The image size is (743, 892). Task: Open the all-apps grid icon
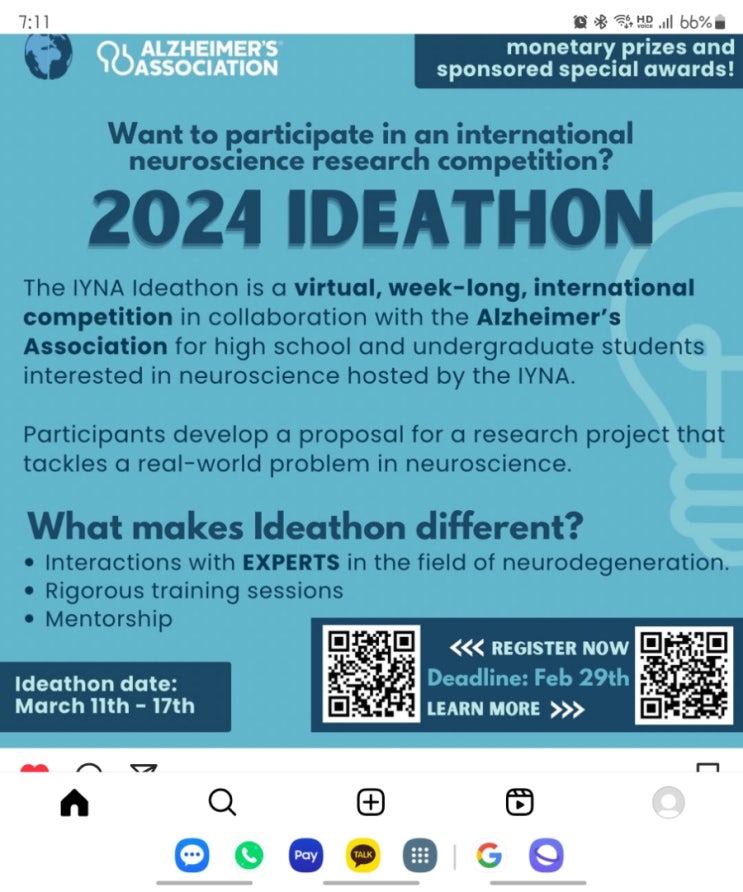coord(420,856)
